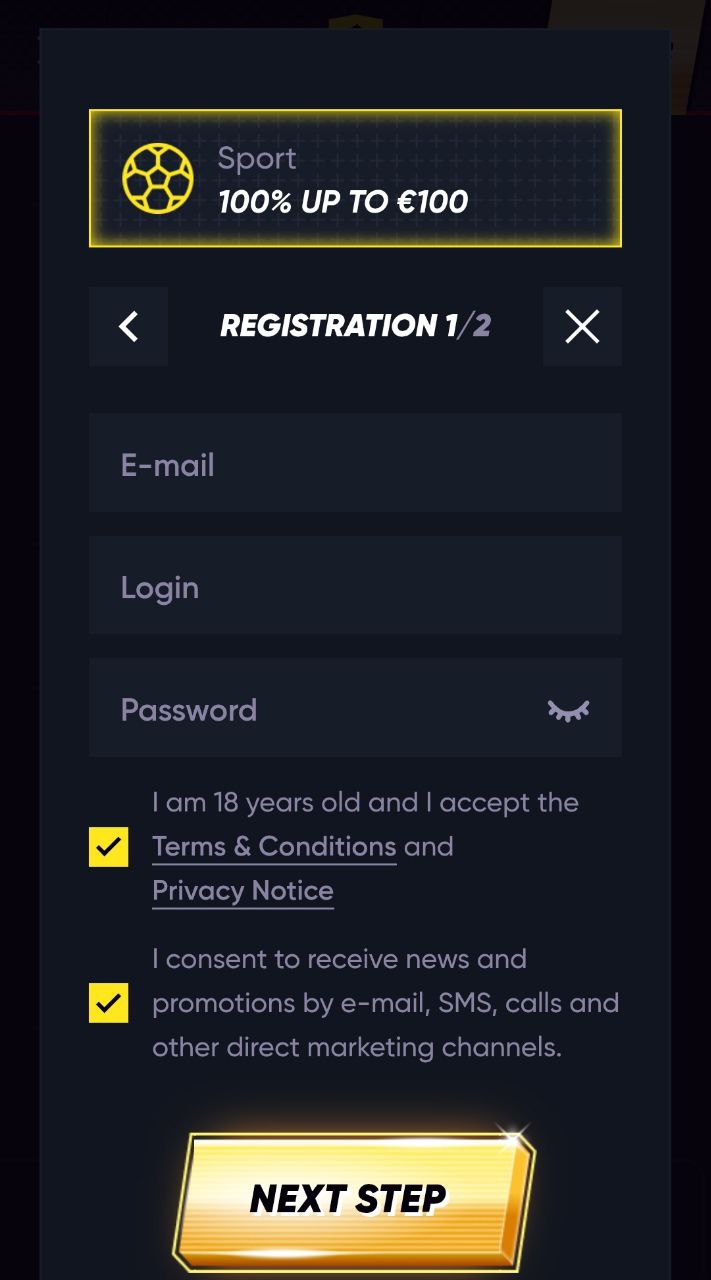
Task: Untick the marketing consent checkbox
Action: point(108,1003)
